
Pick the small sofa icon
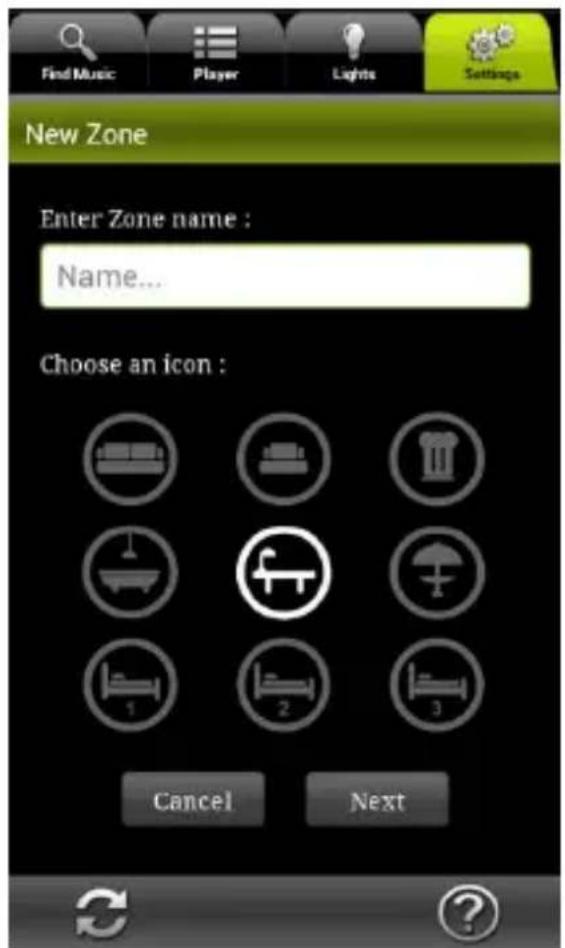[283, 459]
